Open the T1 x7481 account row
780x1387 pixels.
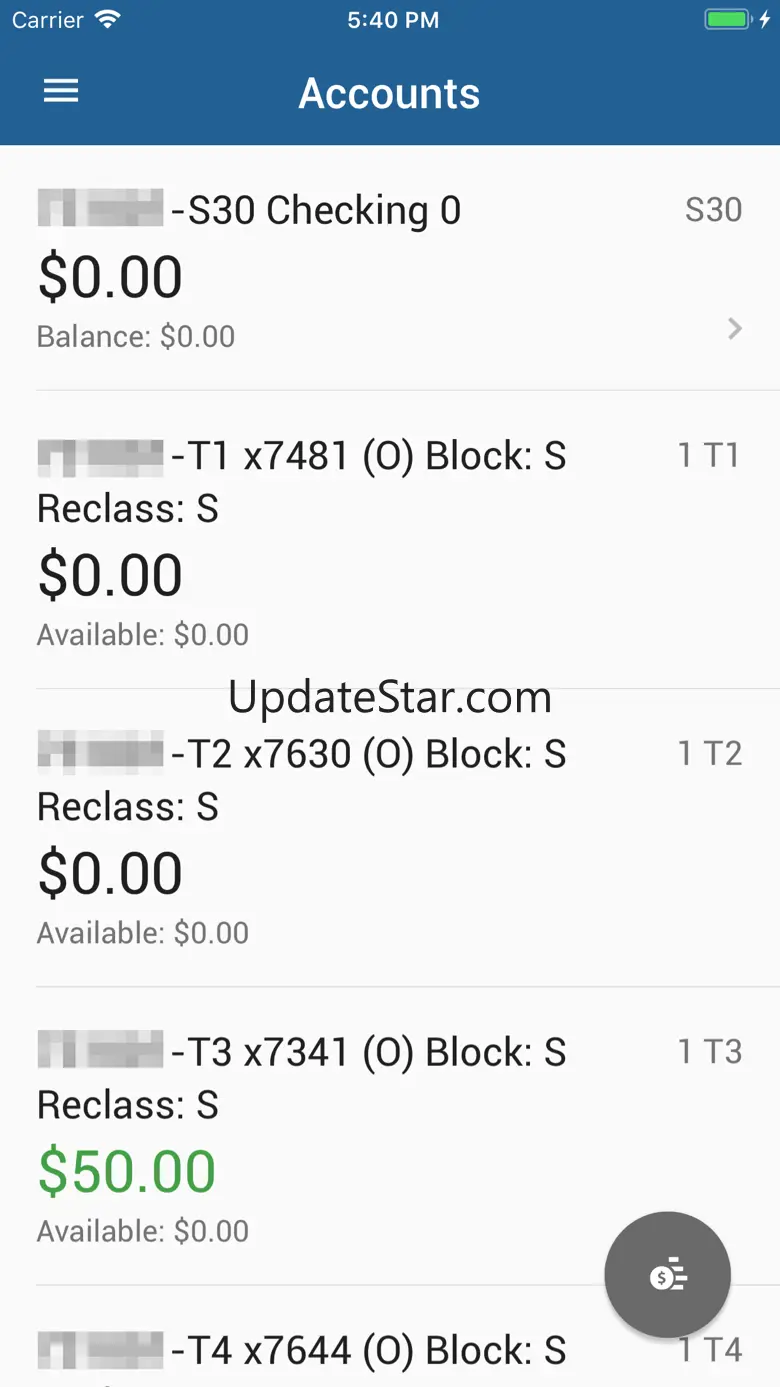click(390, 540)
